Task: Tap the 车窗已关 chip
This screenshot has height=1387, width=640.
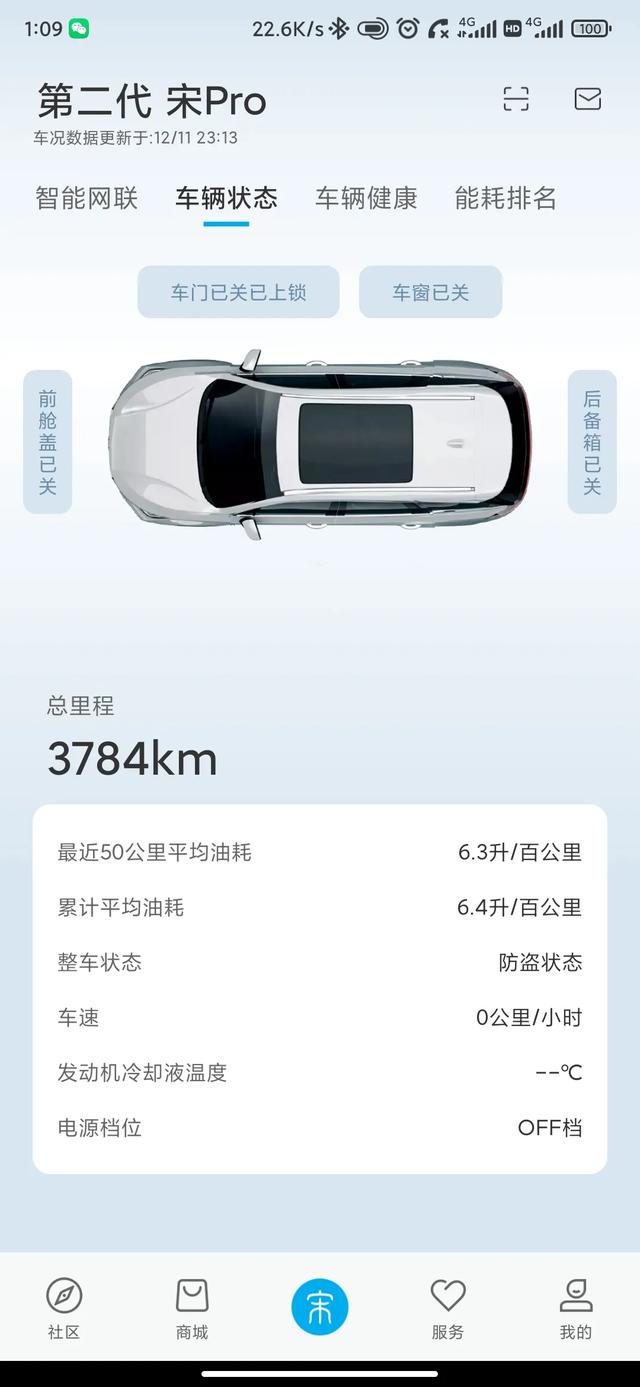Action: pyautogui.click(x=430, y=292)
